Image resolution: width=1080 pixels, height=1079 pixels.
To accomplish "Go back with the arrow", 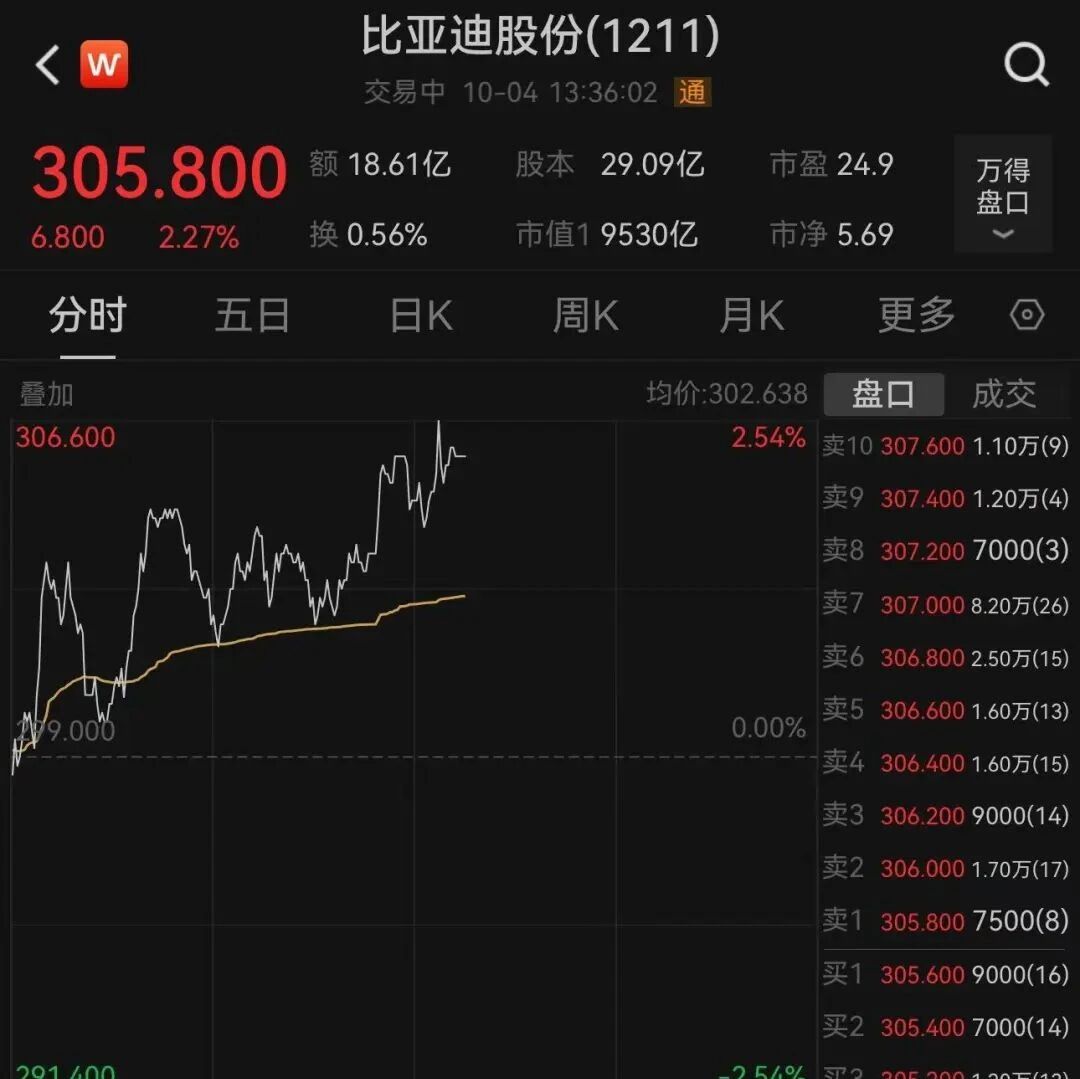I will coord(48,65).
